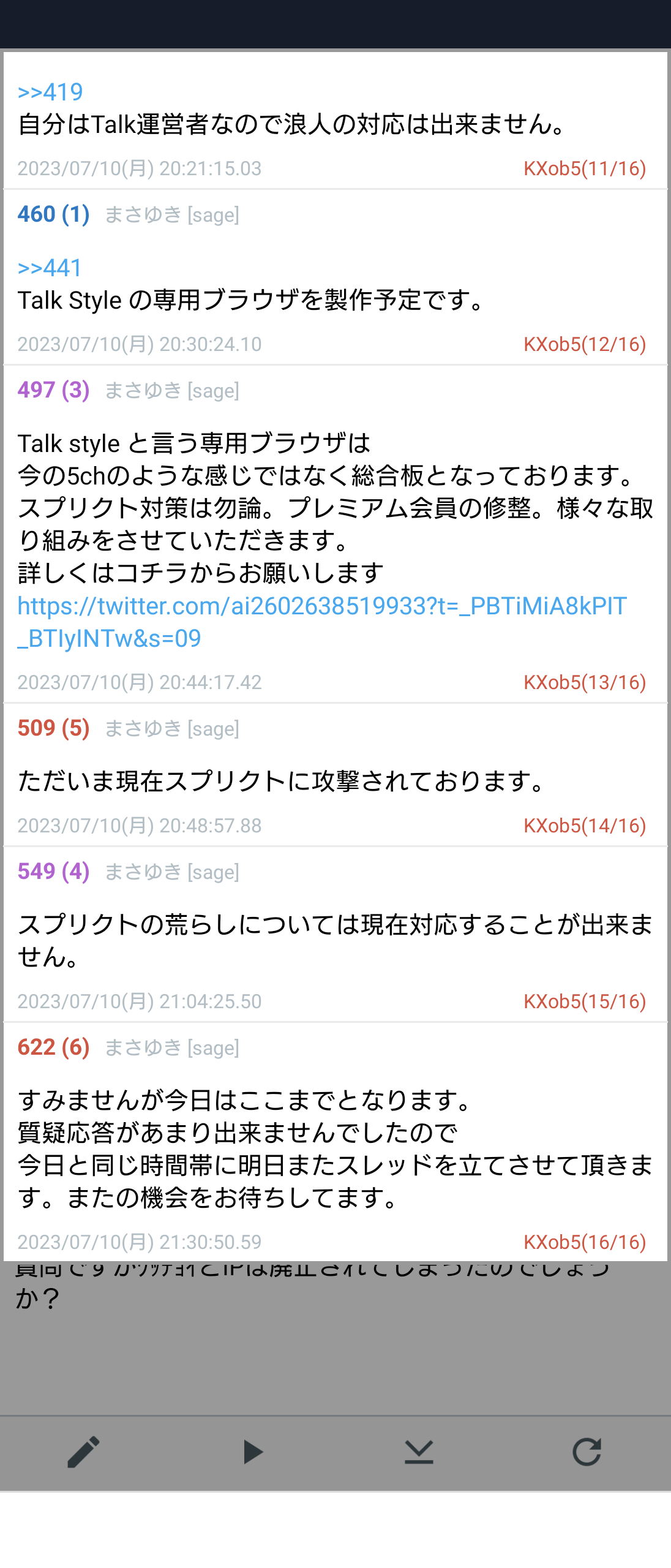Jump to the bottom of the thread
This screenshot has height=1568, width=671.
click(419, 1452)
